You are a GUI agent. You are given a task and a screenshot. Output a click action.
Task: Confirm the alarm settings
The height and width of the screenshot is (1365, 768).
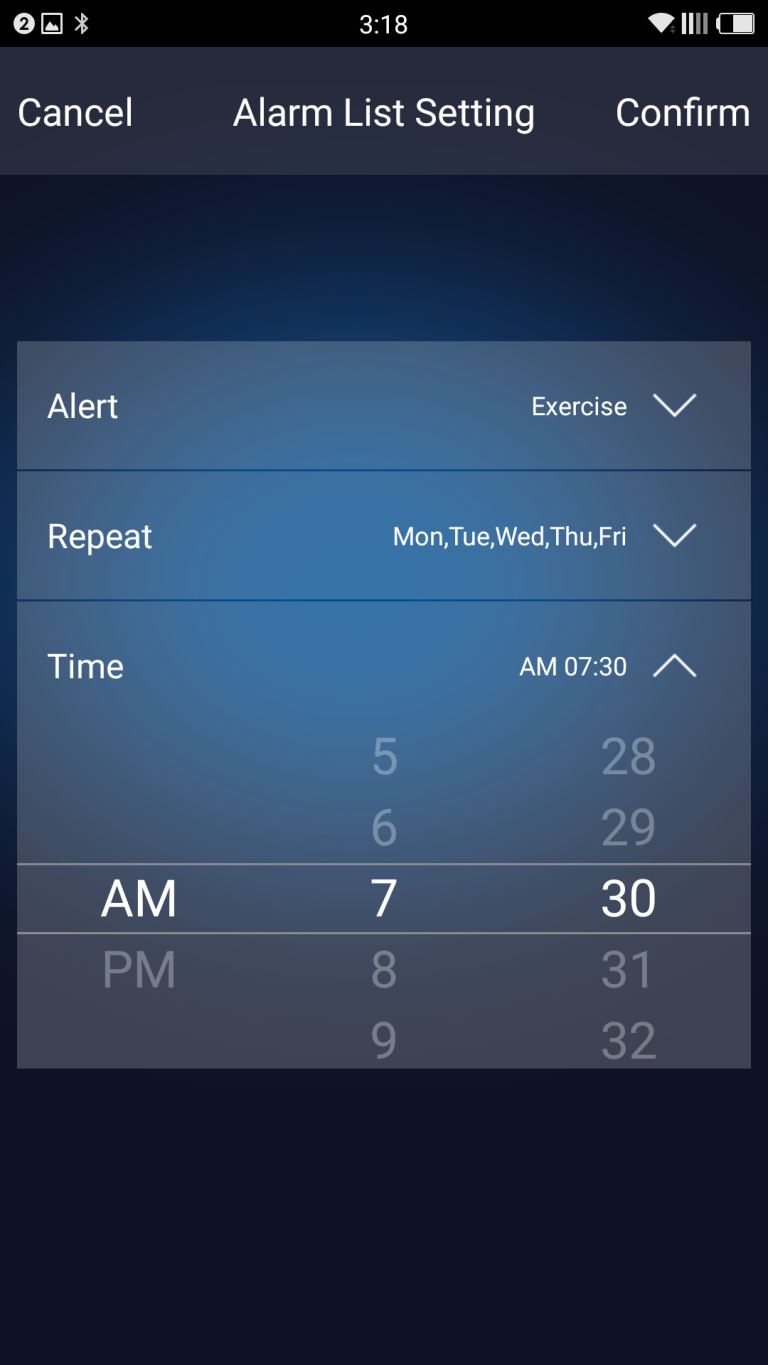[x=683, y=112]
